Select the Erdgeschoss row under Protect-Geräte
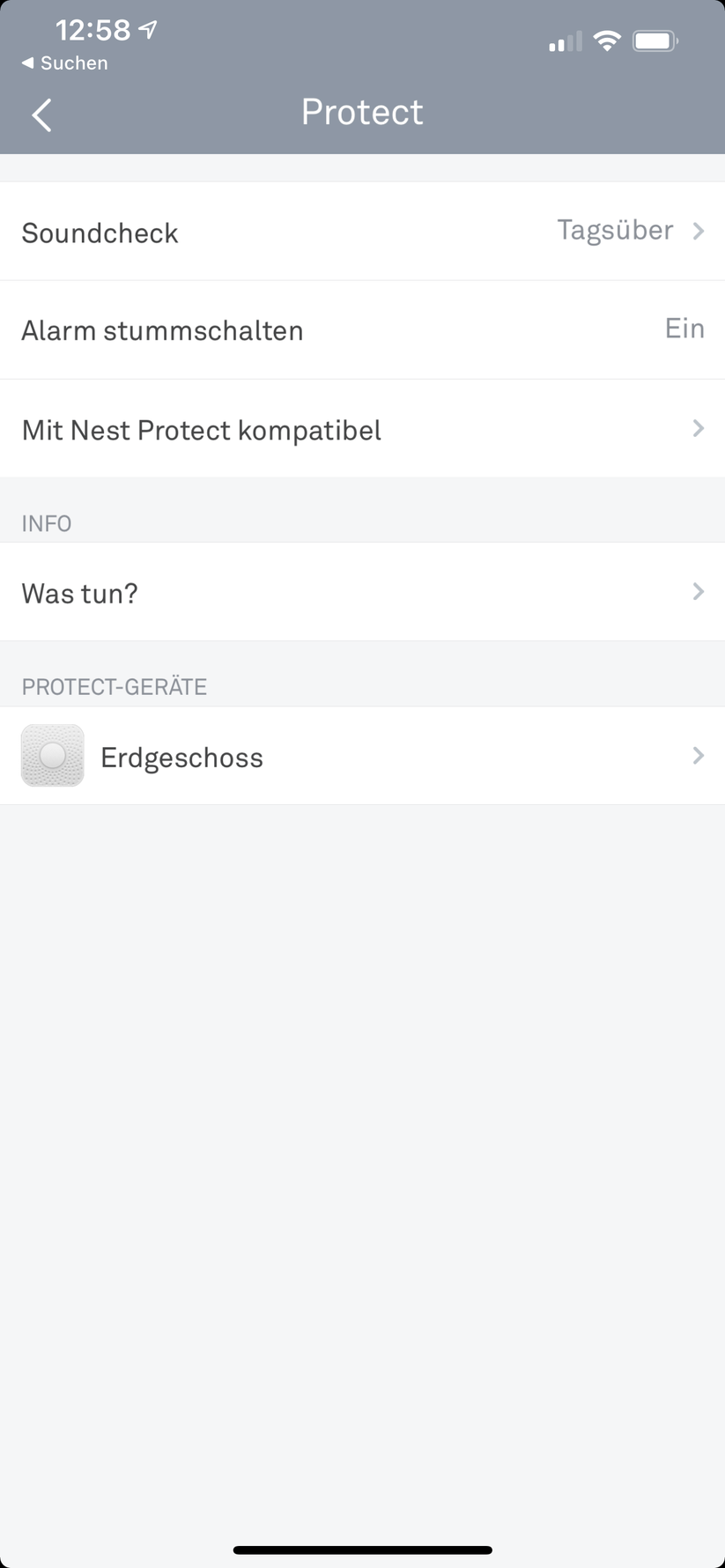725x1568 pixels. (362, 755)
